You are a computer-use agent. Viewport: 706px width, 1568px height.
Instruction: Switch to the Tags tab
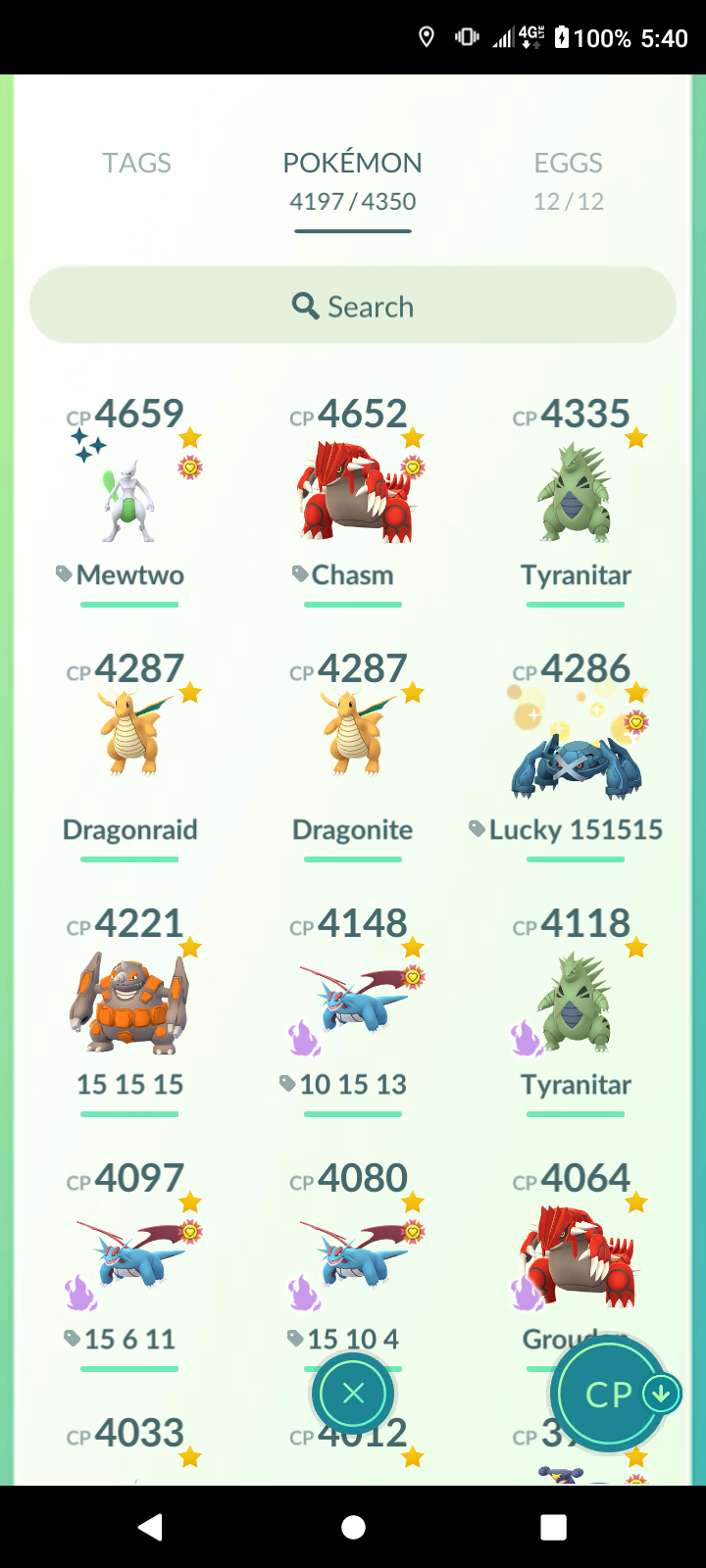[136, 163]
